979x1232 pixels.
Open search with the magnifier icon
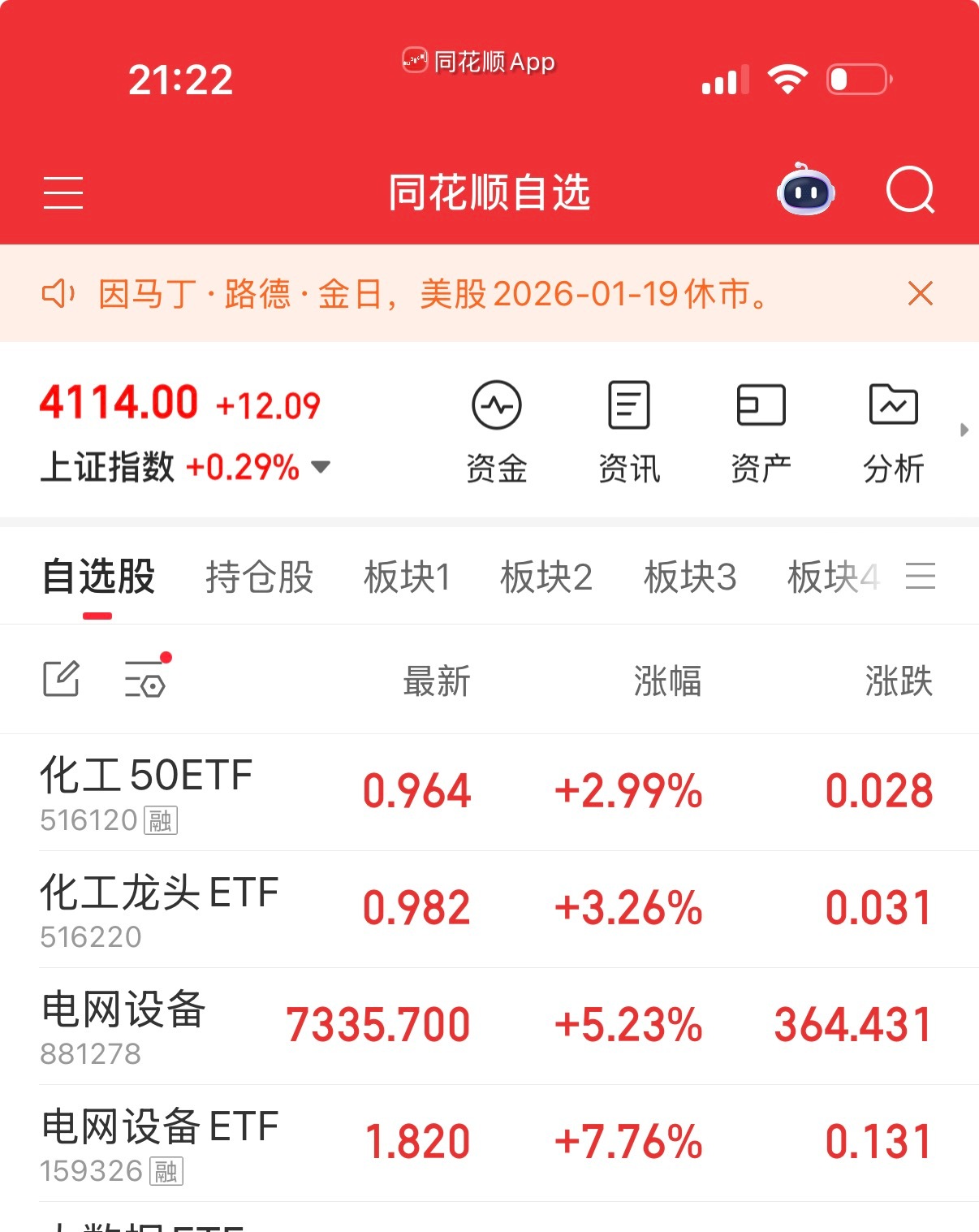pyautogui.click(x=910, y=191)
